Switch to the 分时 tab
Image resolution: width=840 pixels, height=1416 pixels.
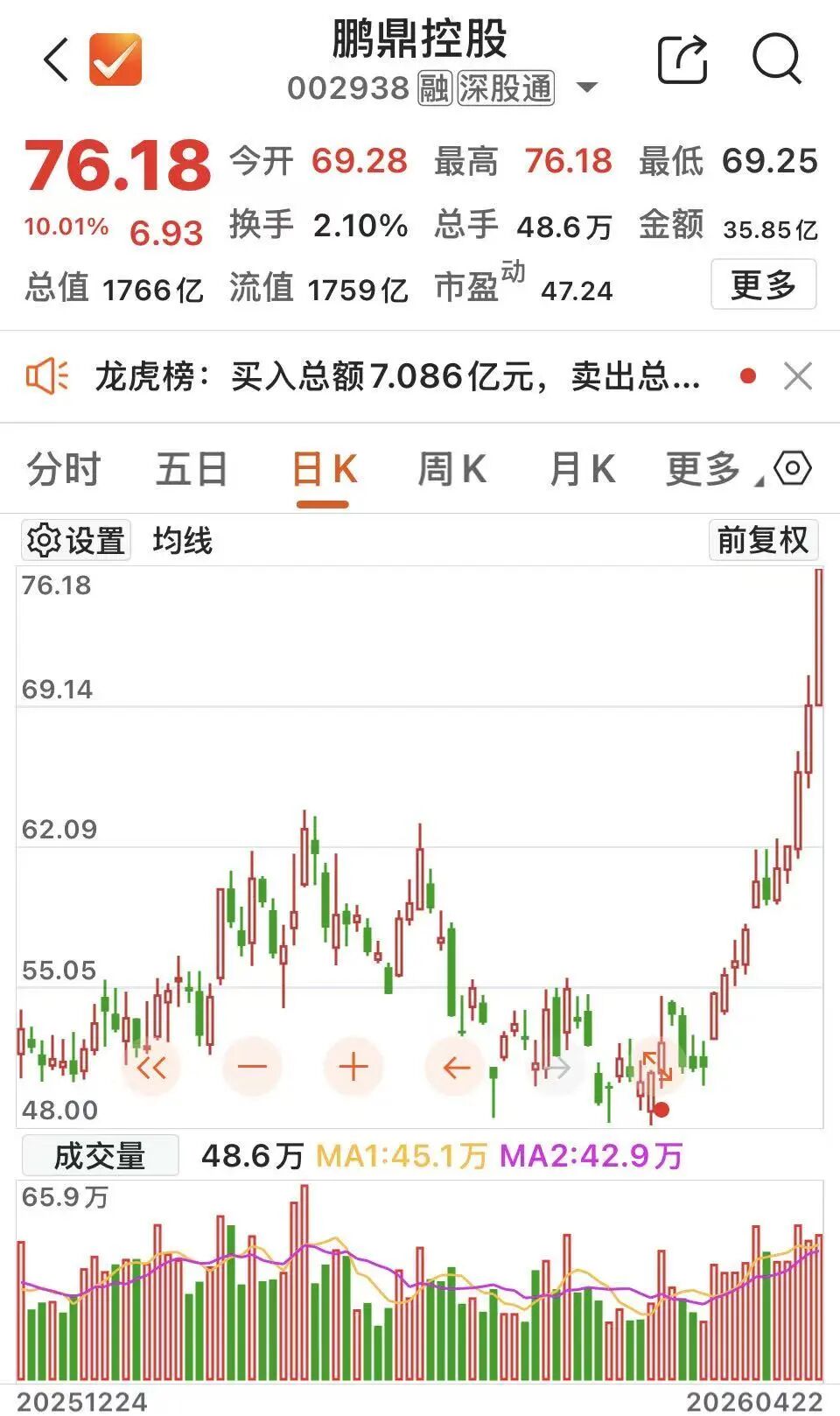coord(64,469)
